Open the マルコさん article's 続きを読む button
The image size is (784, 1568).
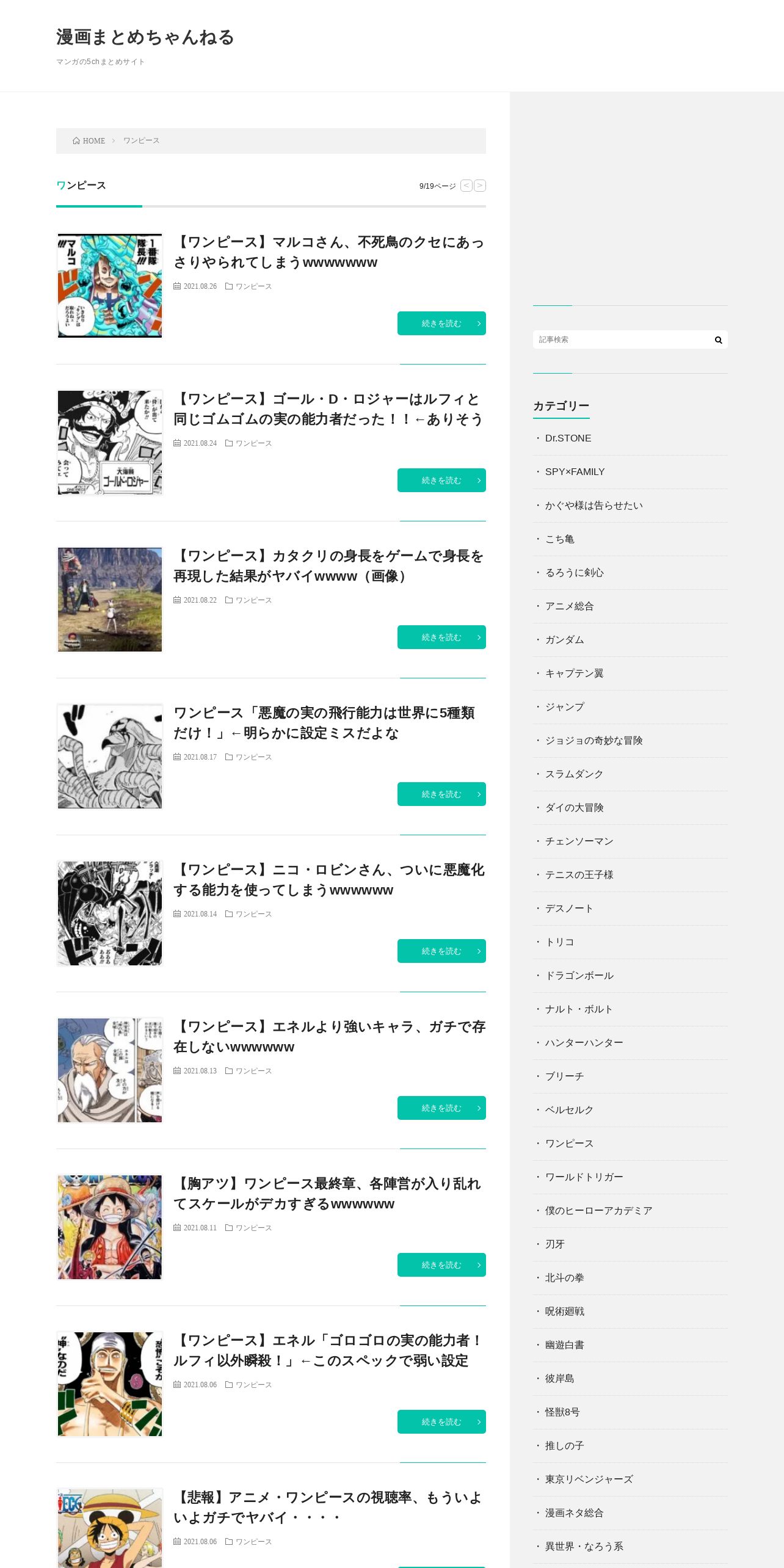pyautogui.click(x=441, y=324)
